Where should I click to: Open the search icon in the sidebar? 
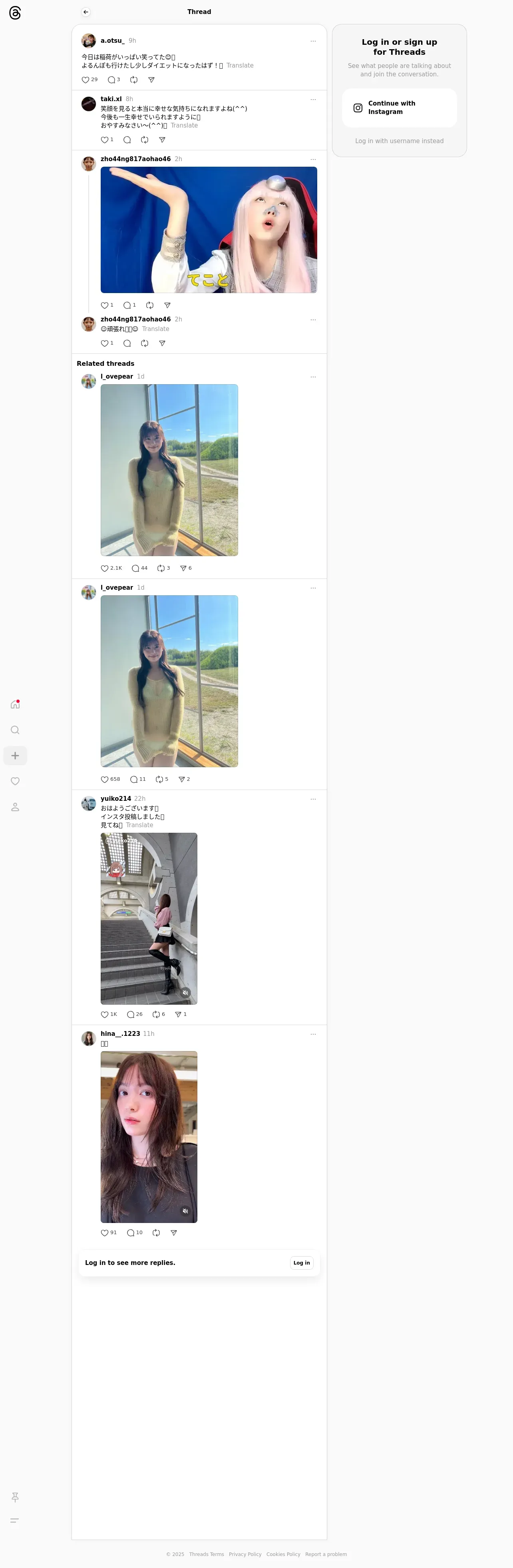pyautogui.click(x=15, y=730)
